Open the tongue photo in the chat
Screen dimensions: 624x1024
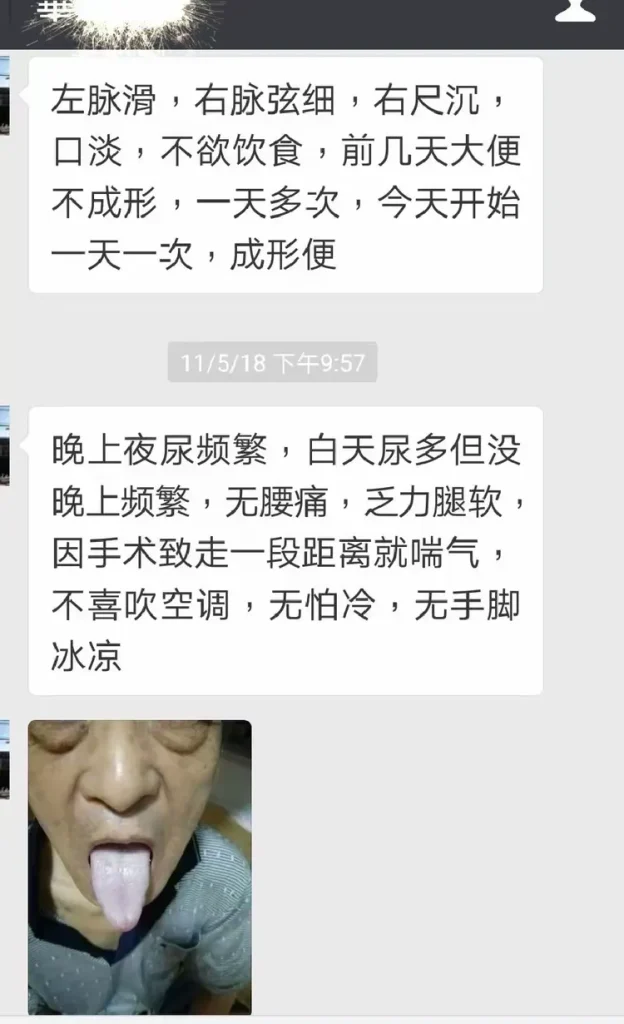click(140, 866)
